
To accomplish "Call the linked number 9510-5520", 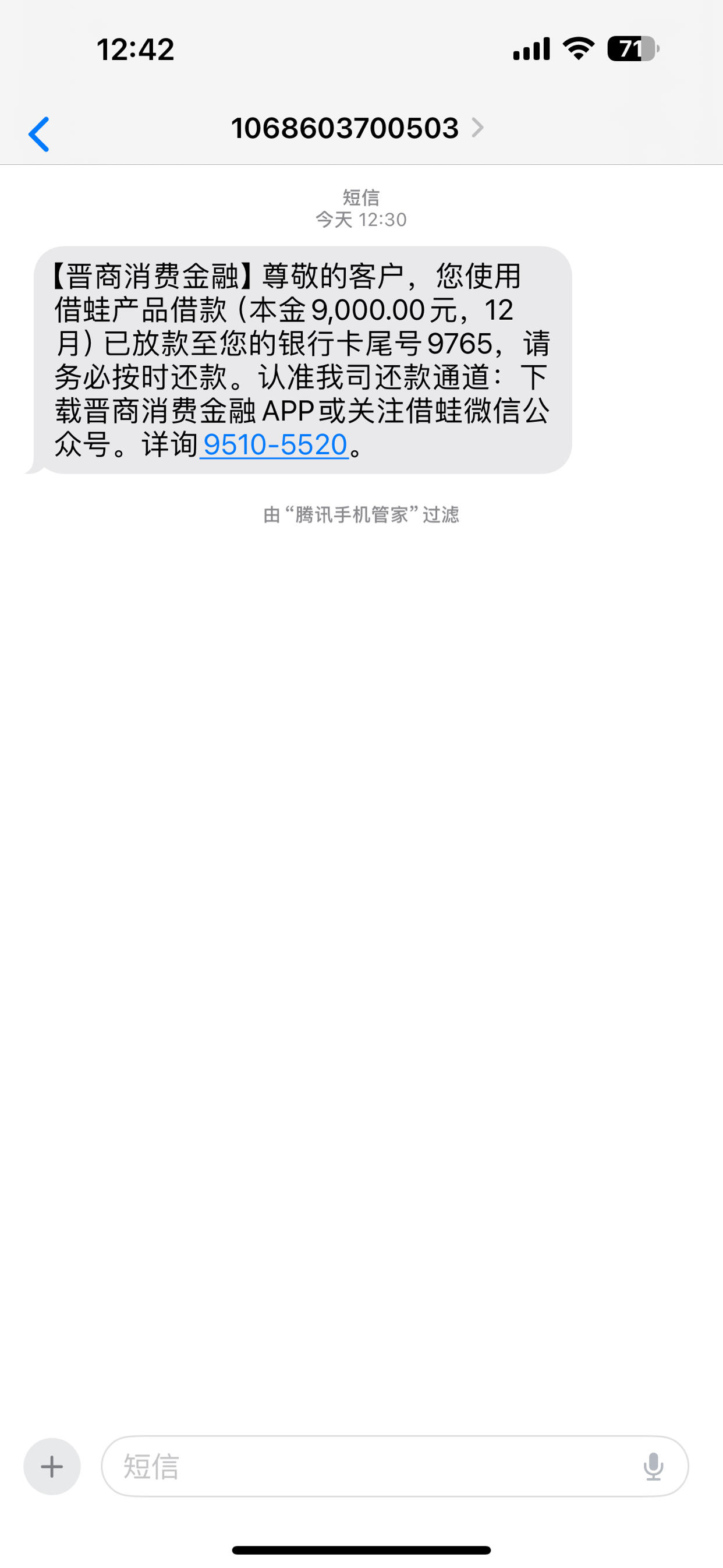I will [x=275, y=445].
